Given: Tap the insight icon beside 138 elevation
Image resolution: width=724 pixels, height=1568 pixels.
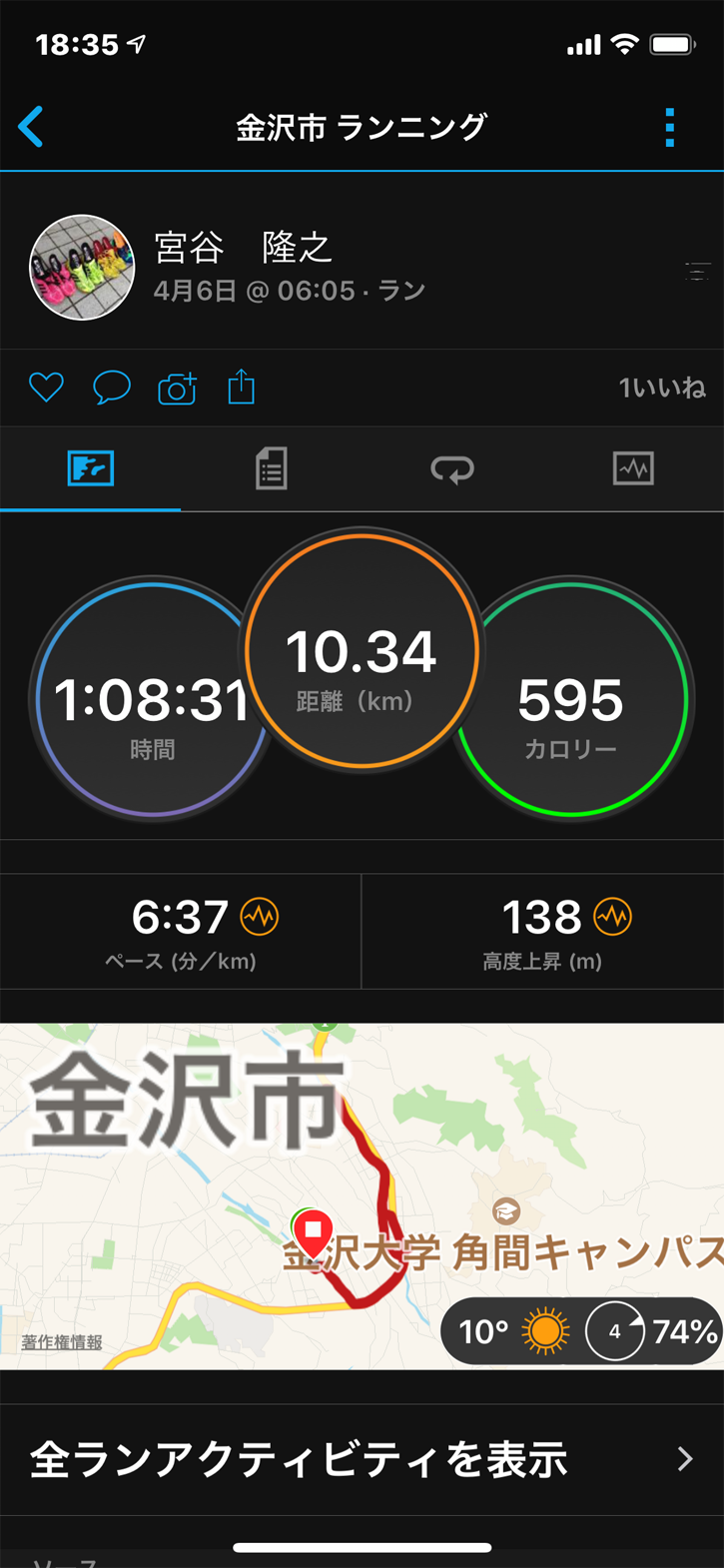Looking at the screenshot, I should click(612, 917).
